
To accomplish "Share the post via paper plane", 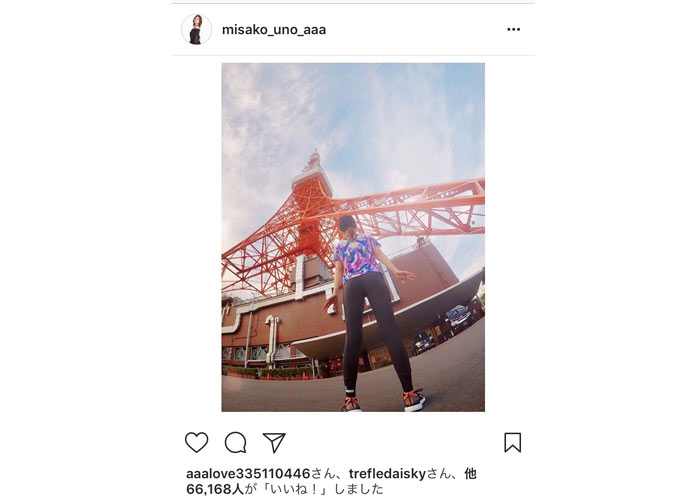I will (x=274, y=442).
